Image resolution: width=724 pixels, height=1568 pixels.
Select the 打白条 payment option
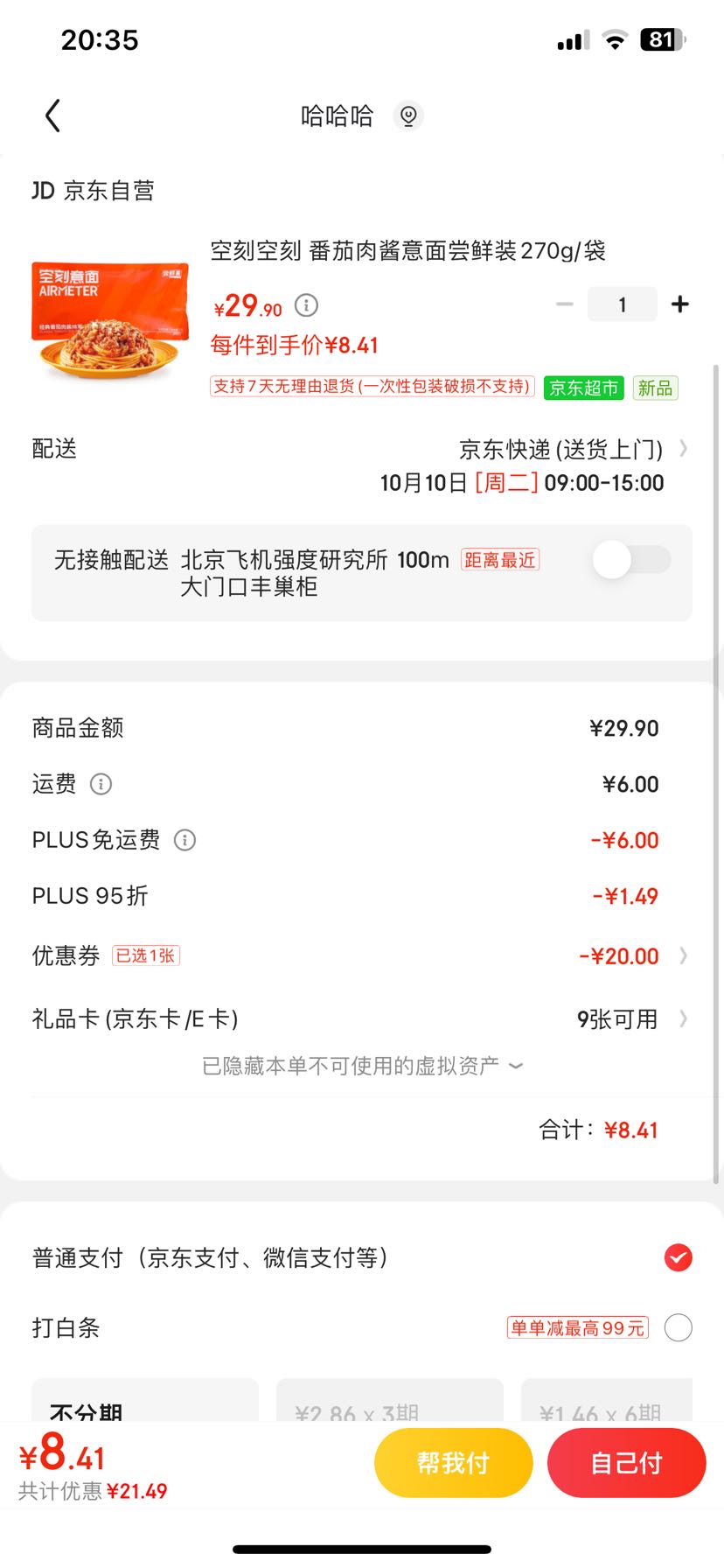(x=678, y=1327)
